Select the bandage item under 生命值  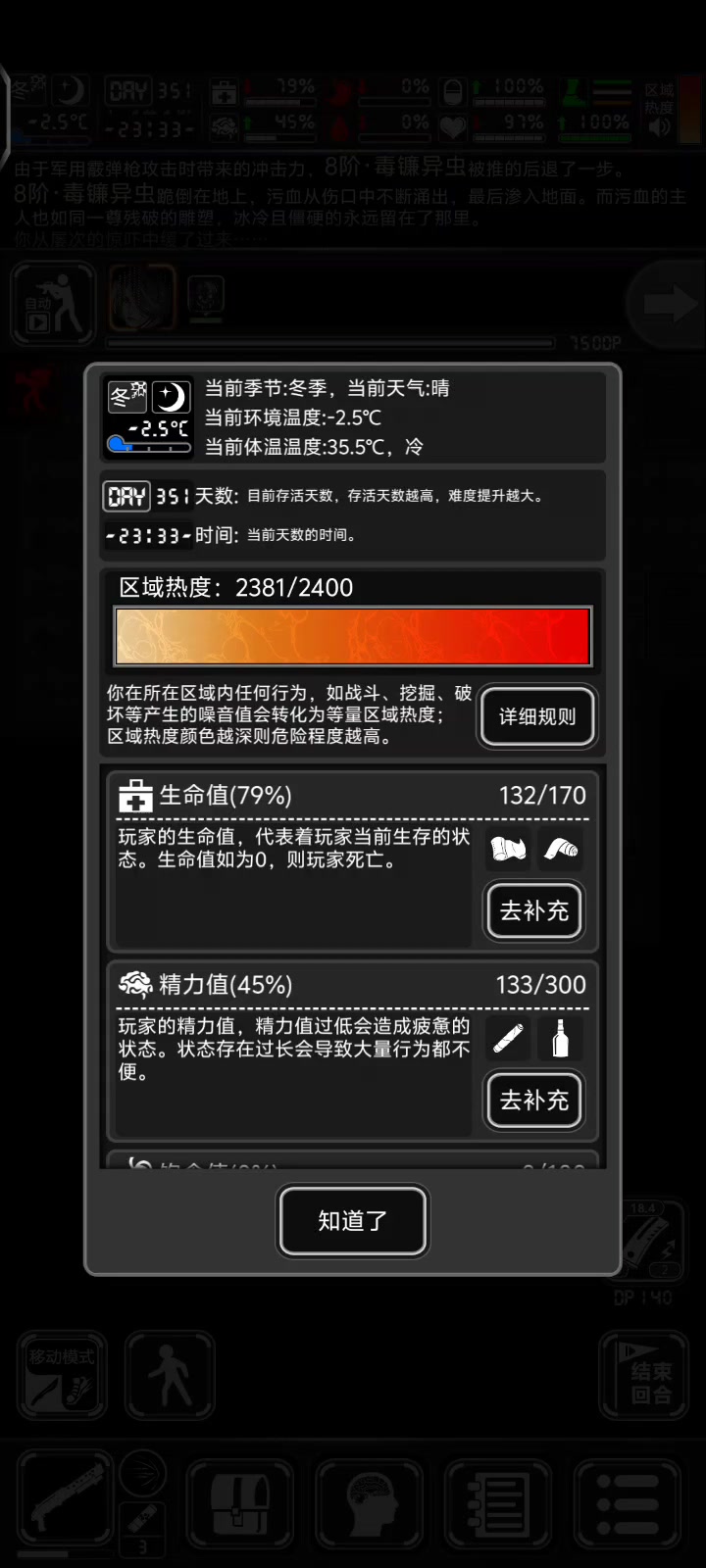561,849
